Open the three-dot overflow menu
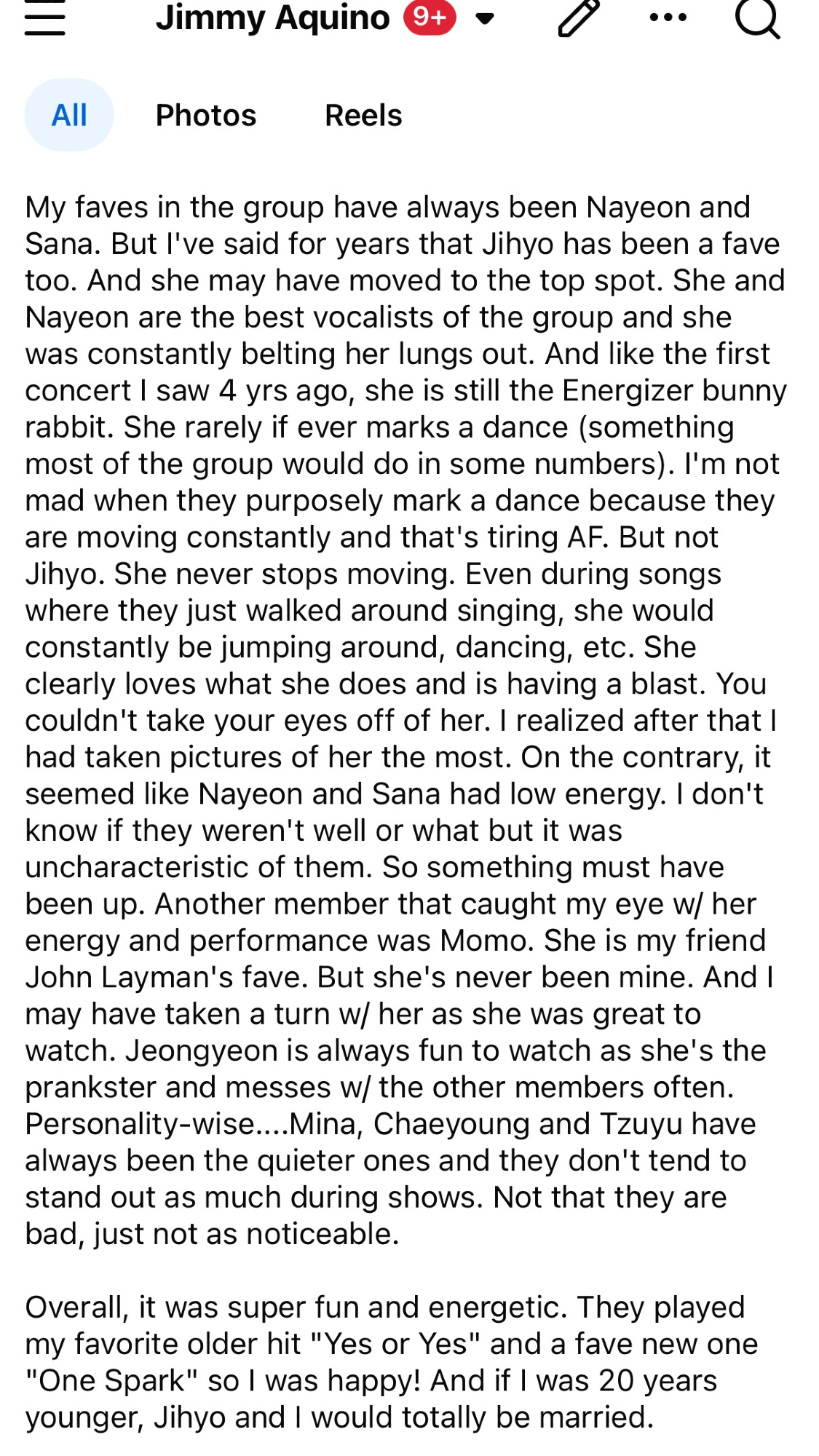Viewport: 819px width, 1456px height. [x=668, y=17]
